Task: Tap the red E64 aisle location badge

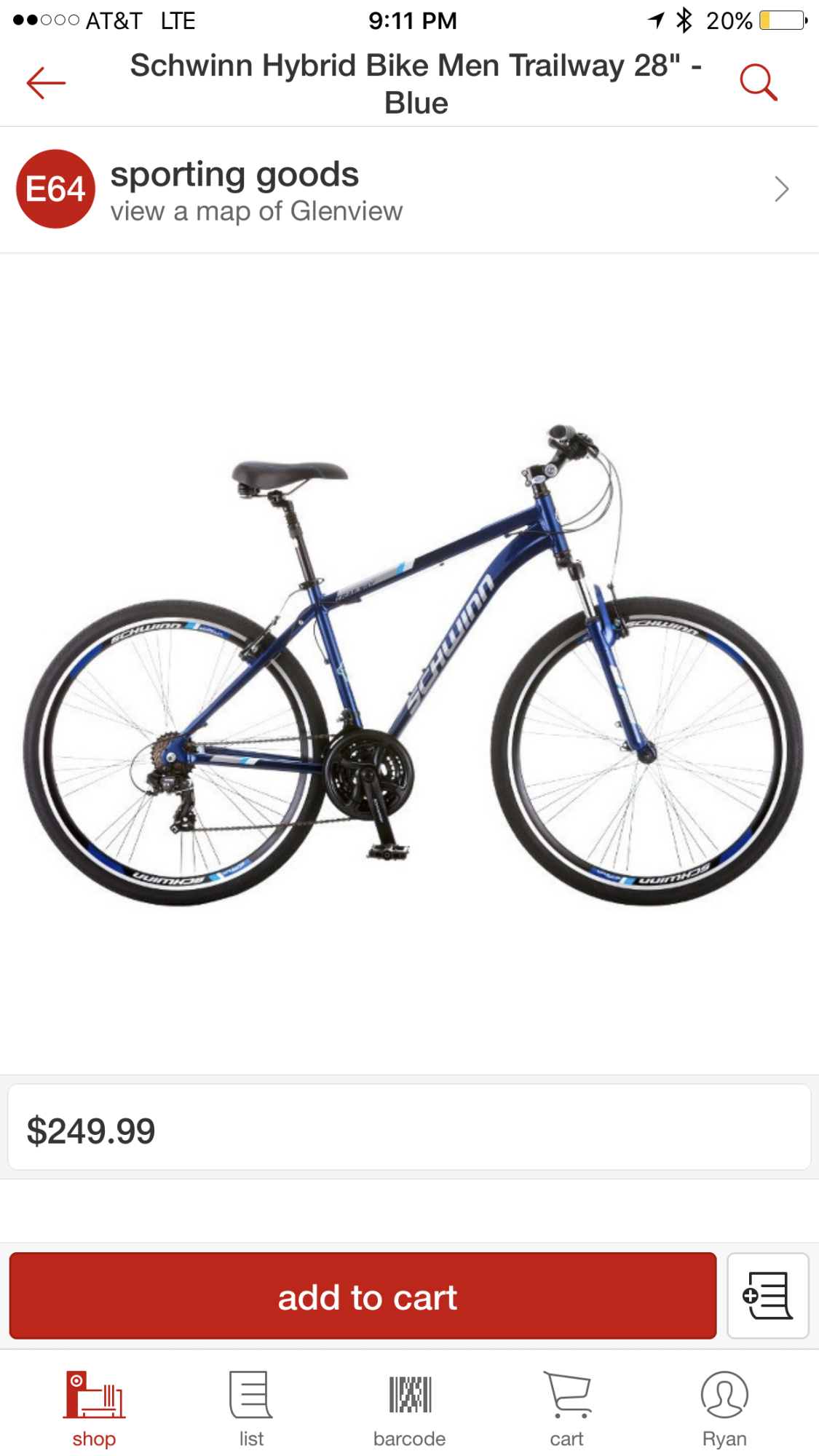Action: point(55,188)
